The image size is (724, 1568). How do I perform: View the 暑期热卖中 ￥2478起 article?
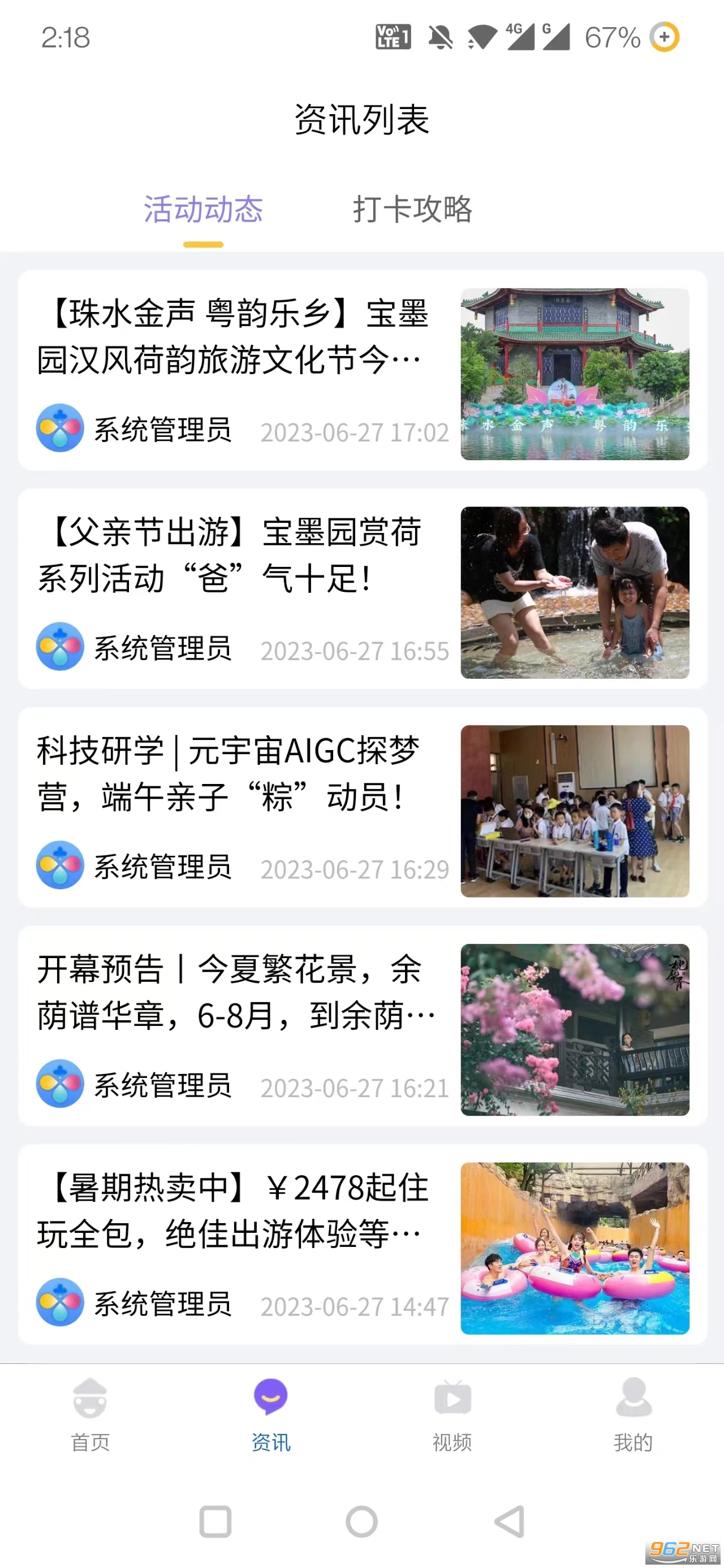point(233,1211)
